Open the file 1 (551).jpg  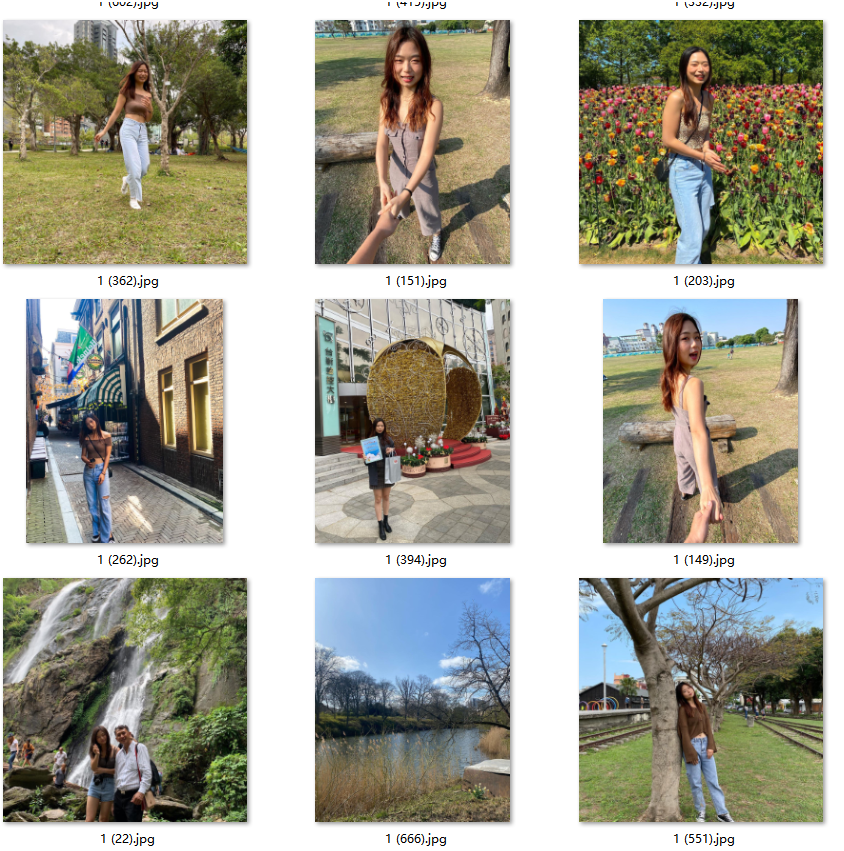coord(701,700)
